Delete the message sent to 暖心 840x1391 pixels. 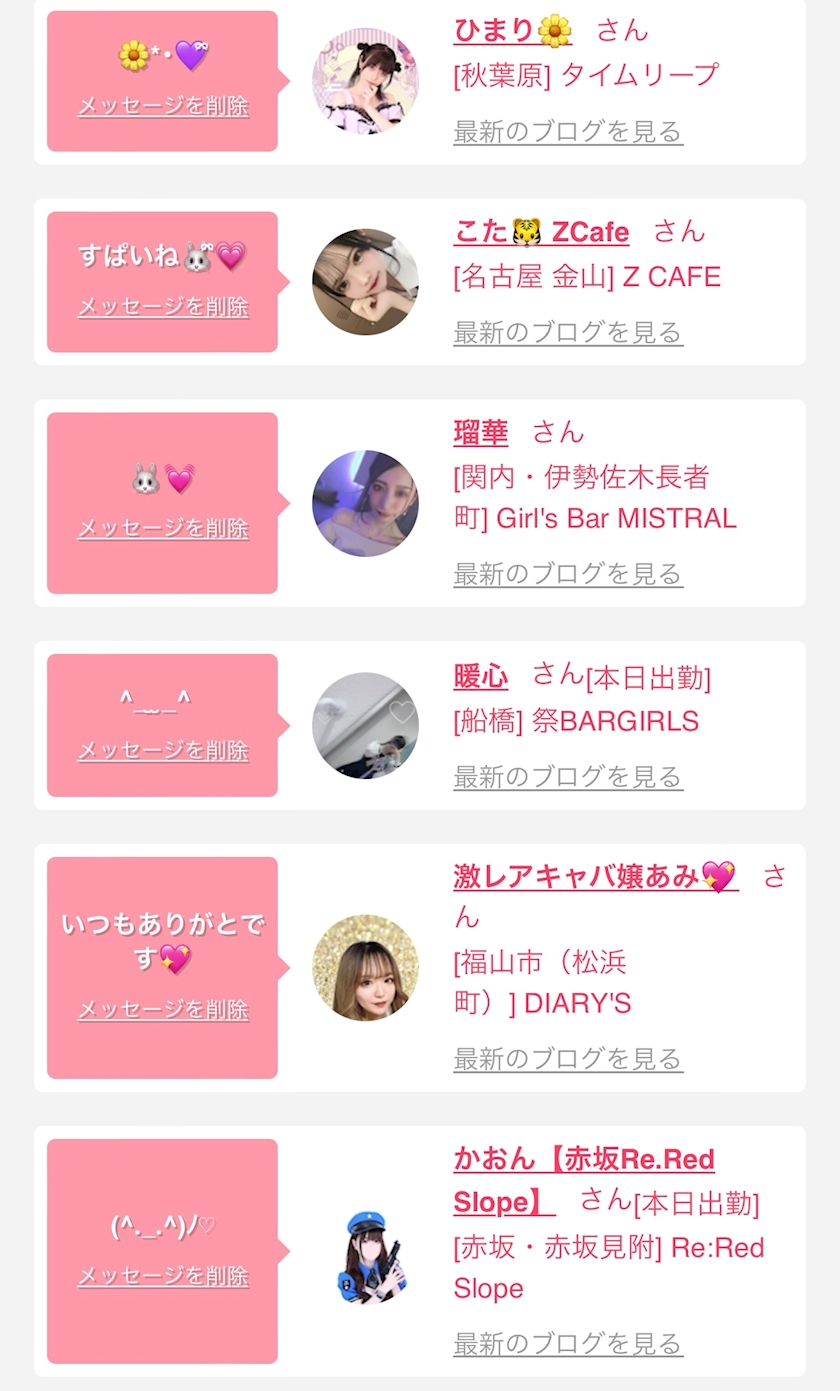point(163,750)
